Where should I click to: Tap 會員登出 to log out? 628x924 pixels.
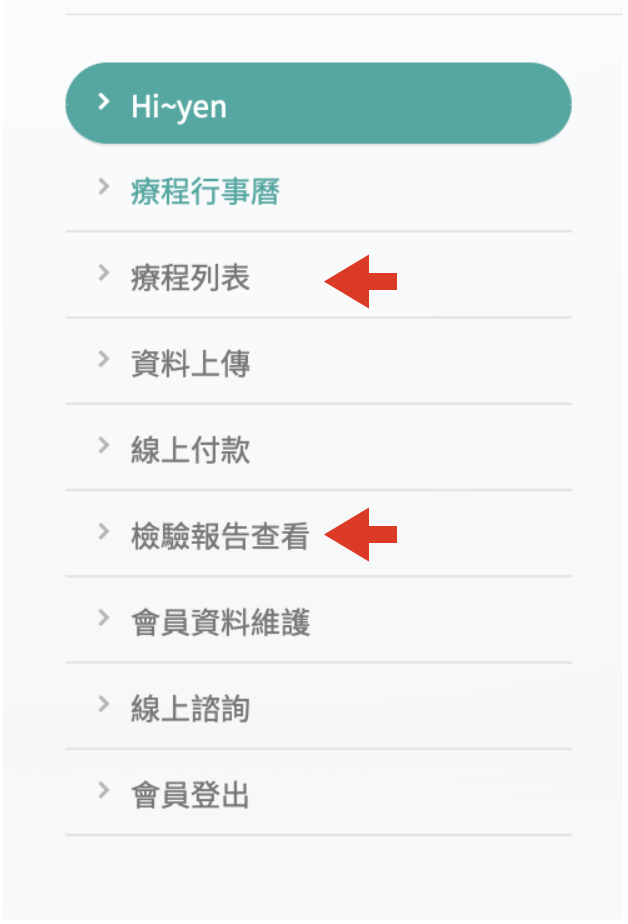[x=190, y=795]
